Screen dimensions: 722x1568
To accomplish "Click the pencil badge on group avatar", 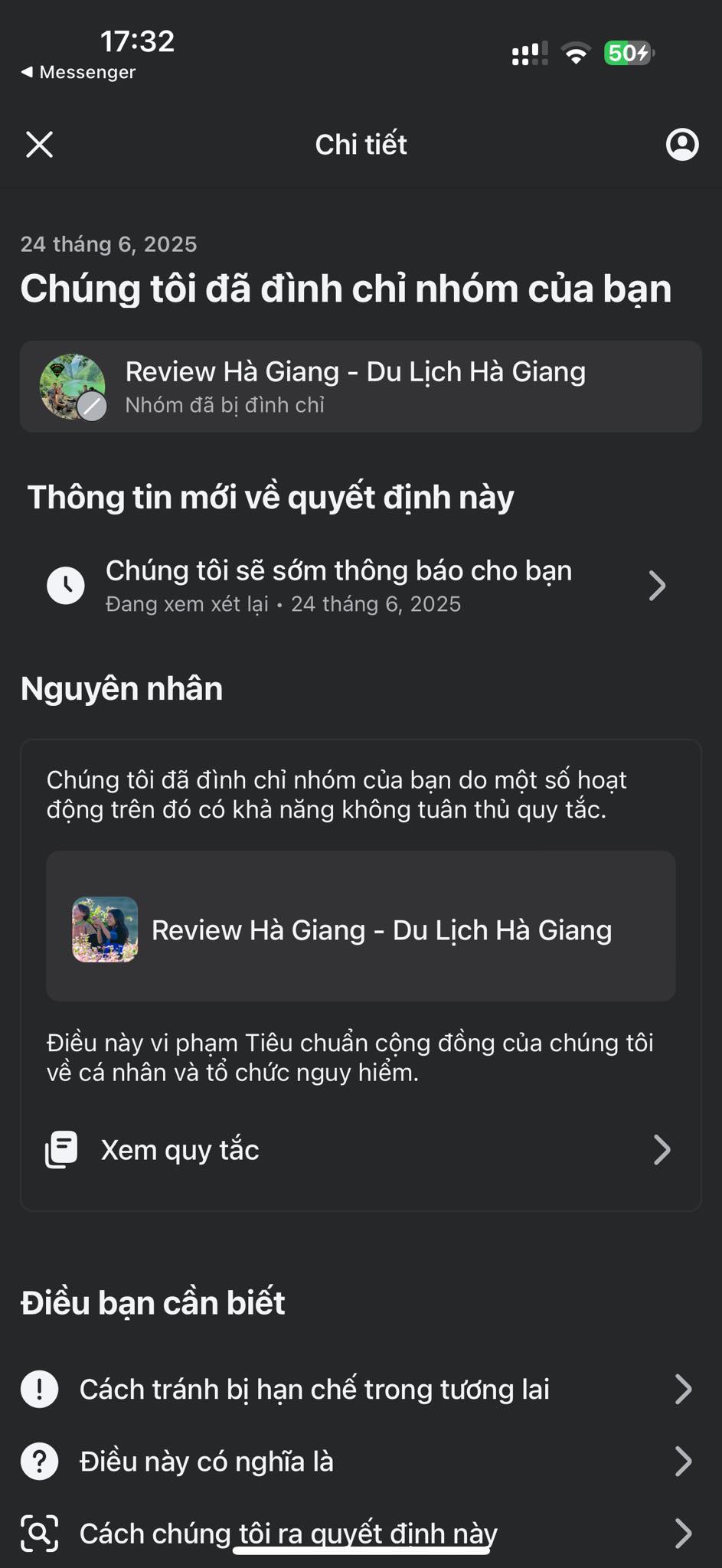I will tap(94, 406).
